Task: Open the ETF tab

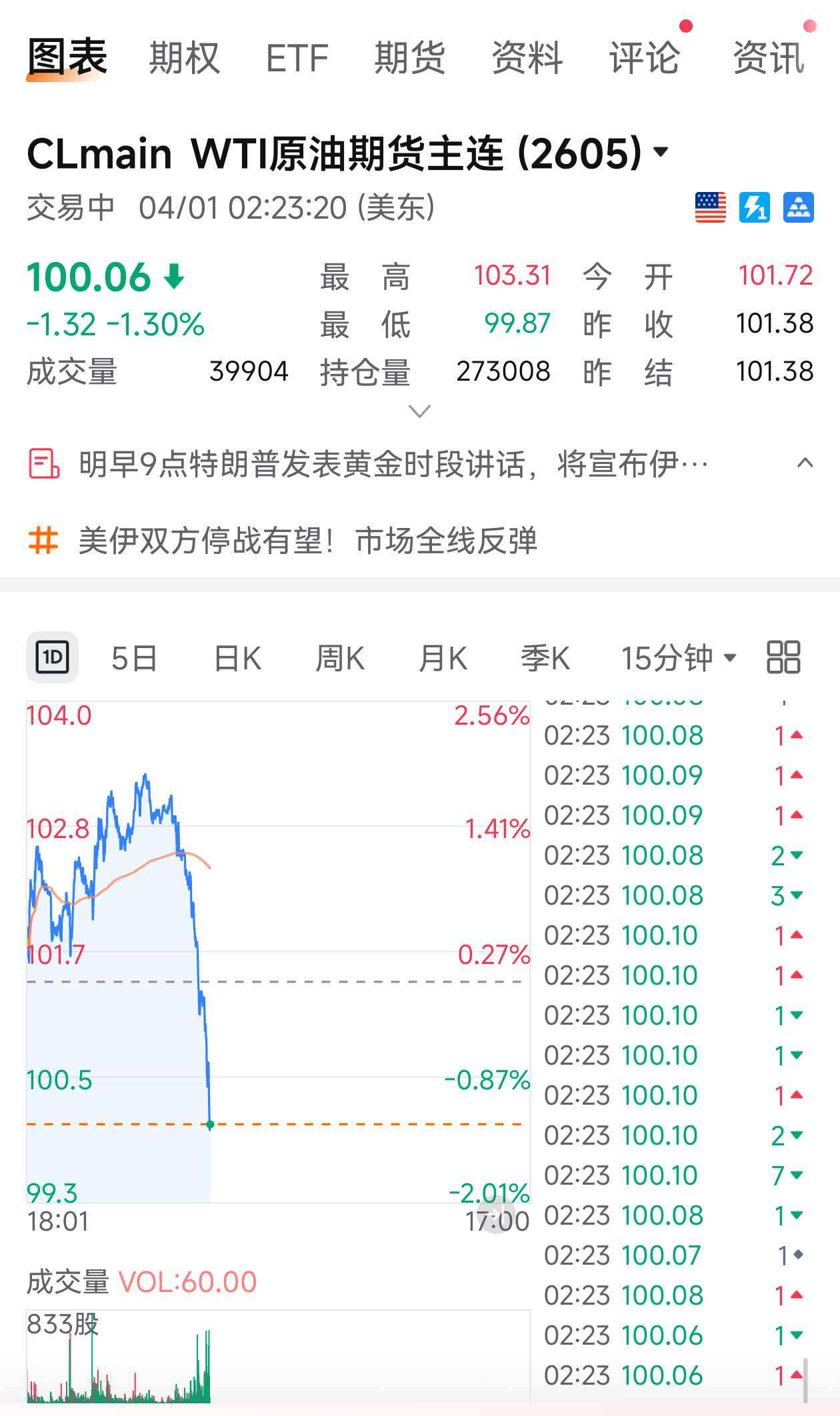Action: pyautogui.click(x=297, y=58)
